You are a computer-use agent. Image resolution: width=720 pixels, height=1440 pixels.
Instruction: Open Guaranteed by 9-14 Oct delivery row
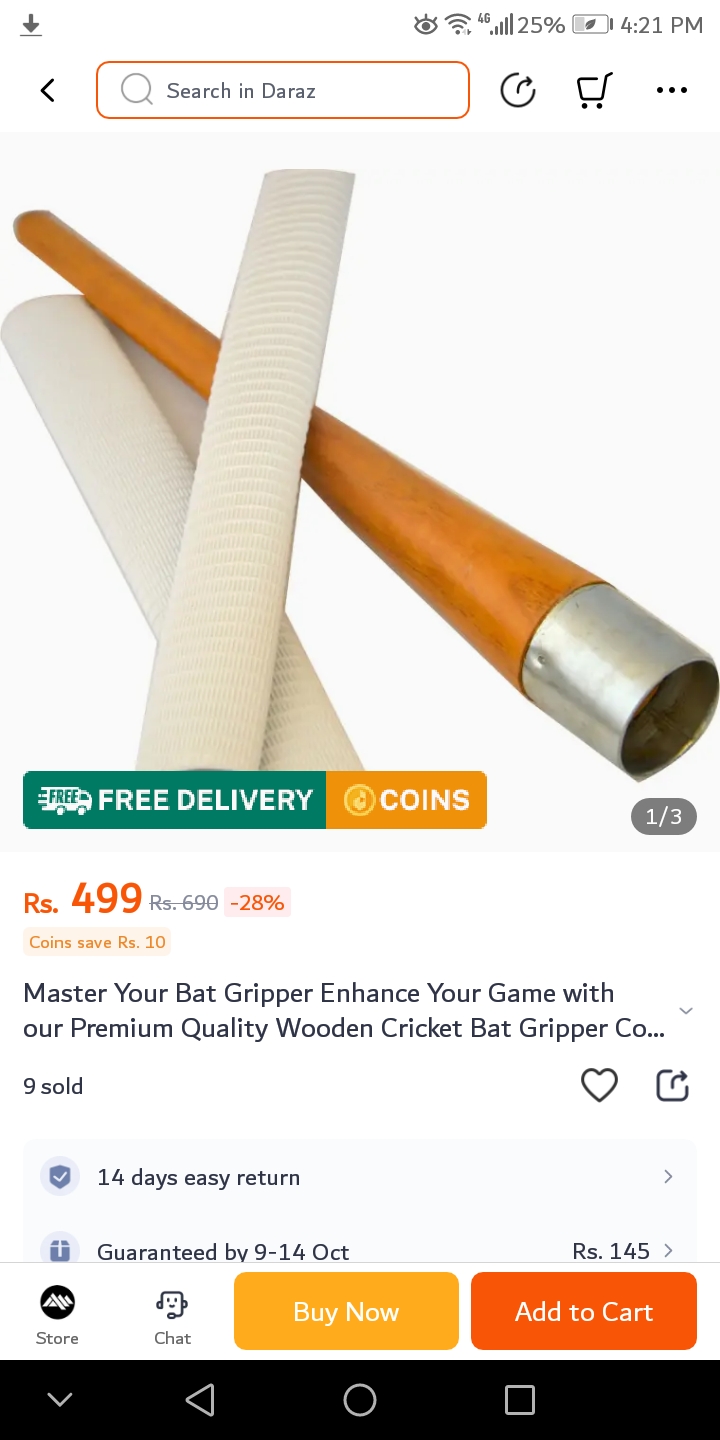[x=360, y=1250]
